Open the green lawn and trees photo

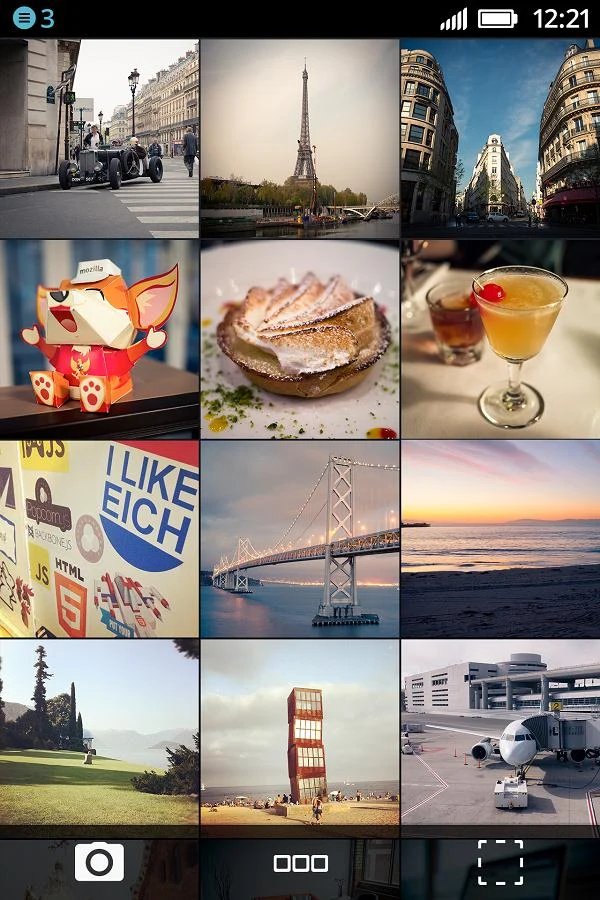[99, 738]
